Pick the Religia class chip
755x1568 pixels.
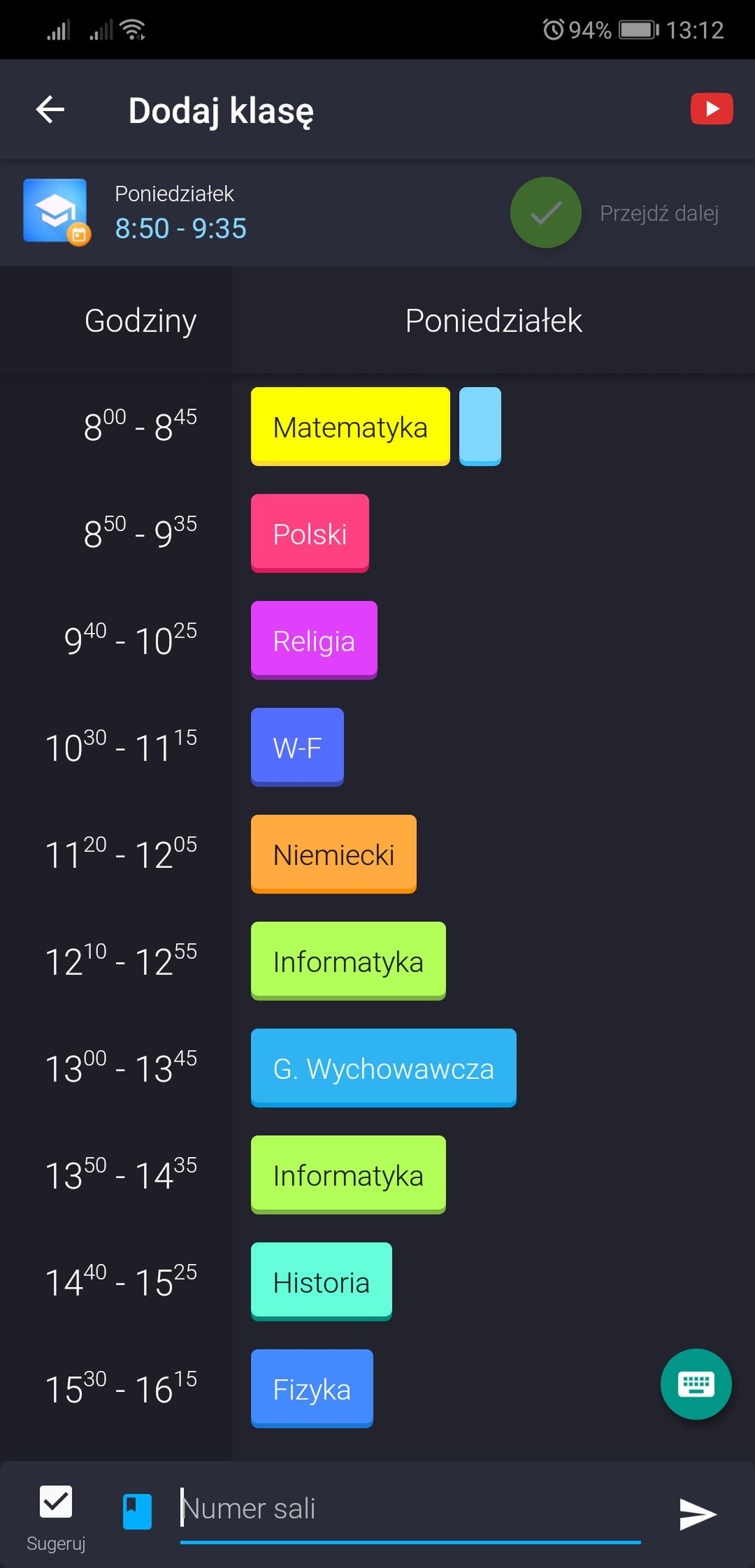click(x=314, y=640)
